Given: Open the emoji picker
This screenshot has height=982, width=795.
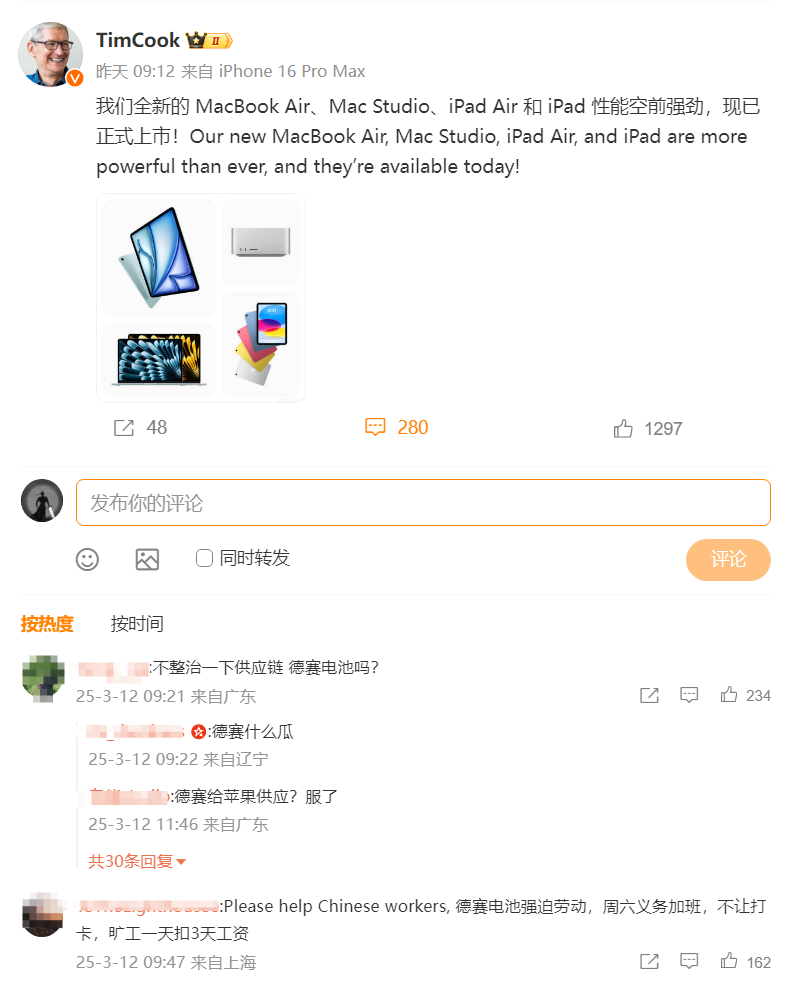Looking at the screenshot, I should [x=88, y=559].
